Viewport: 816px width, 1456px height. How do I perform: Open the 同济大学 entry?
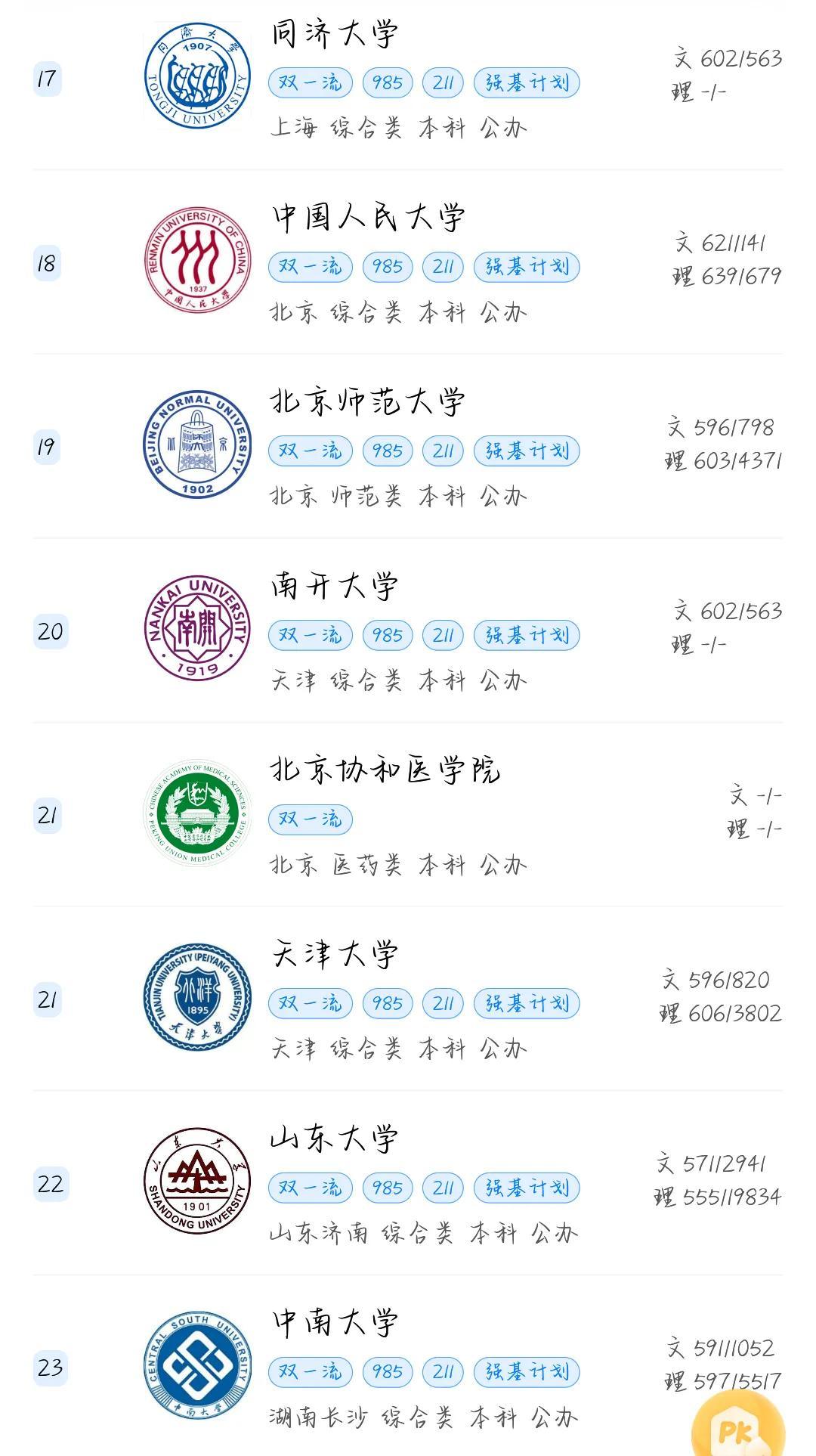(408, 79)
